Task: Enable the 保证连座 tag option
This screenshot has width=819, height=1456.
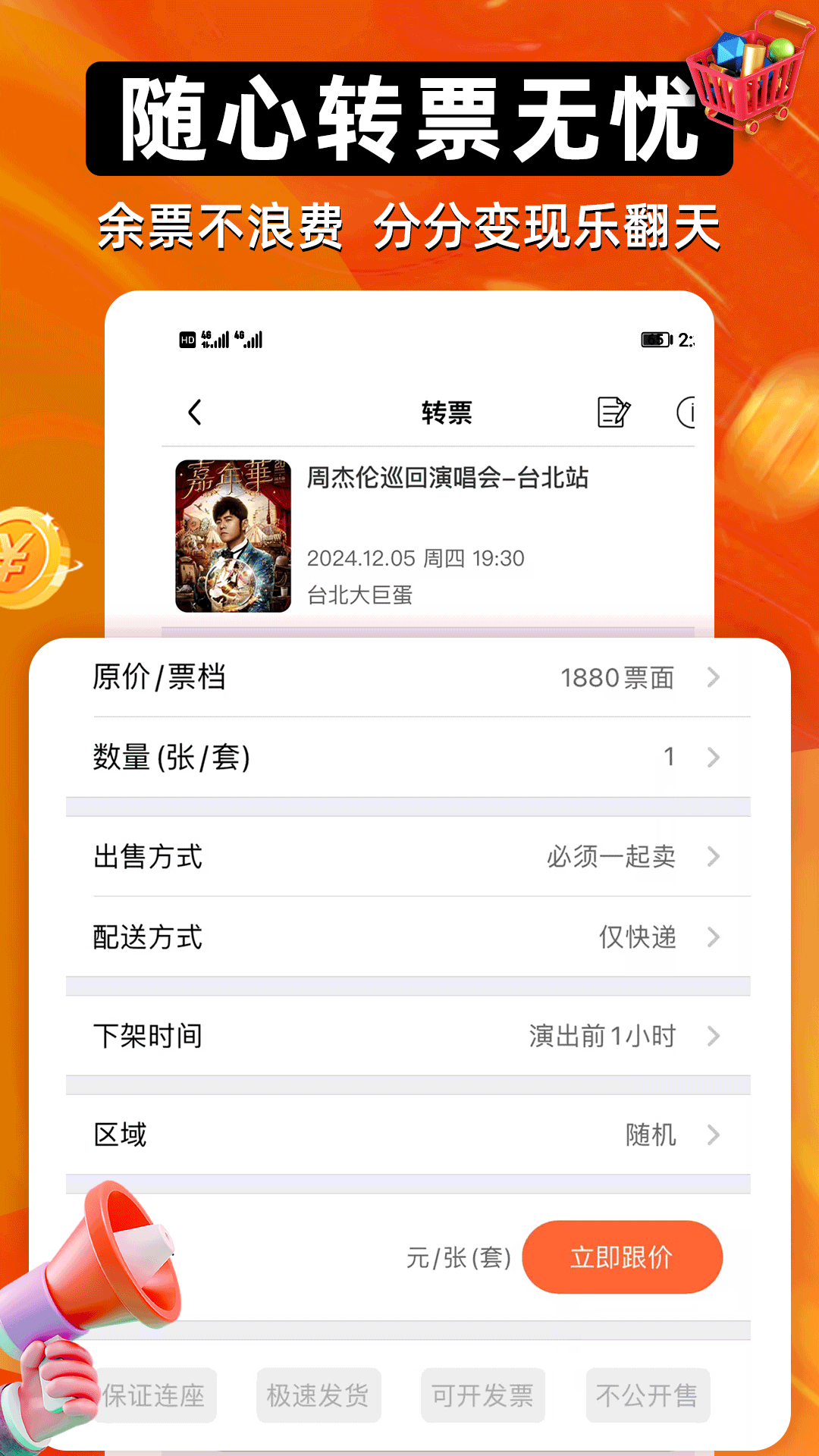Action: click(155, 1394)
